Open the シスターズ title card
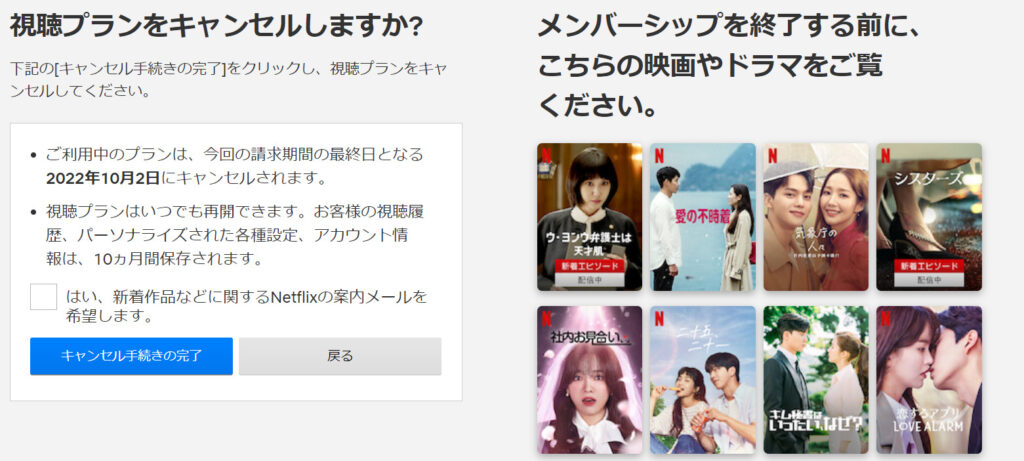The height and width of the screenshot is (461, 1024). click(x=928, y=217)
